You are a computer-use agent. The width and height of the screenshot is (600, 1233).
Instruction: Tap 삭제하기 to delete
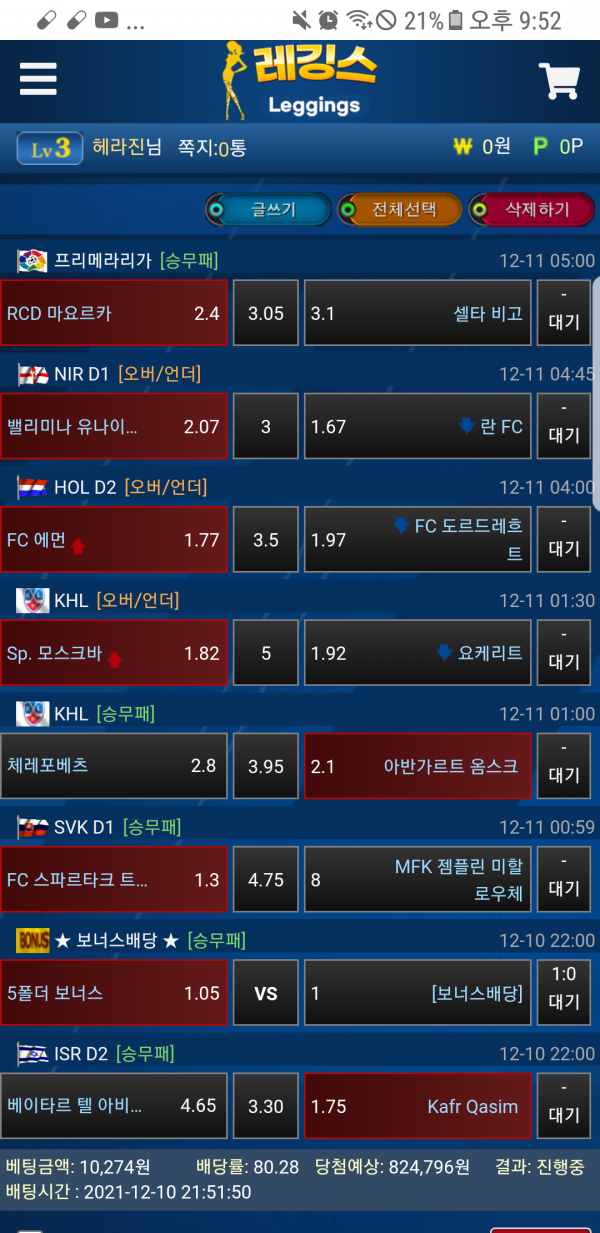[531, 210]
